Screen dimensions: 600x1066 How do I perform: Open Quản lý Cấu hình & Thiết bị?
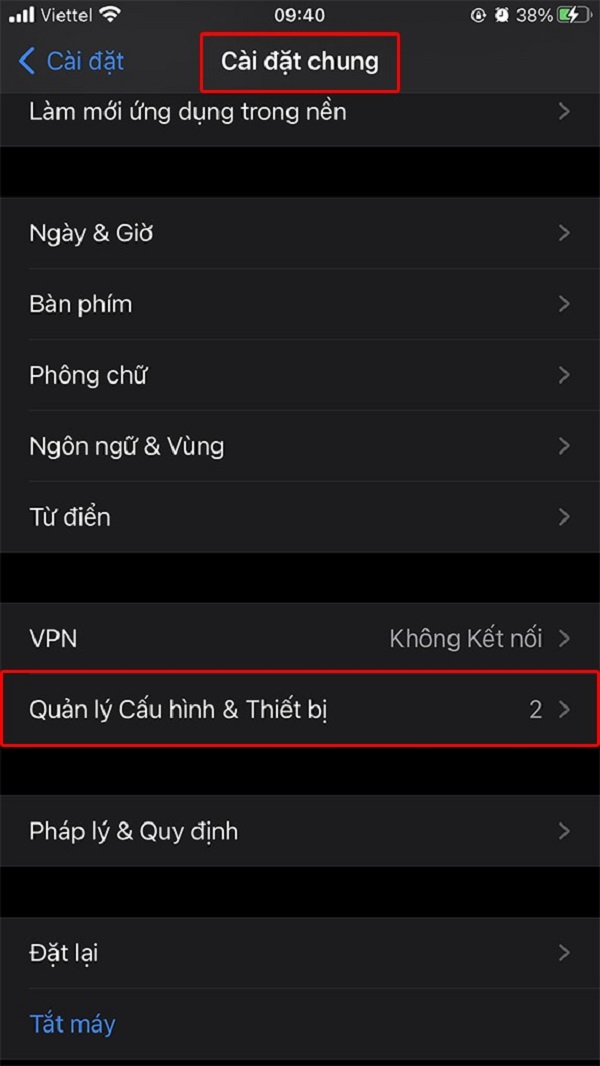300,709
